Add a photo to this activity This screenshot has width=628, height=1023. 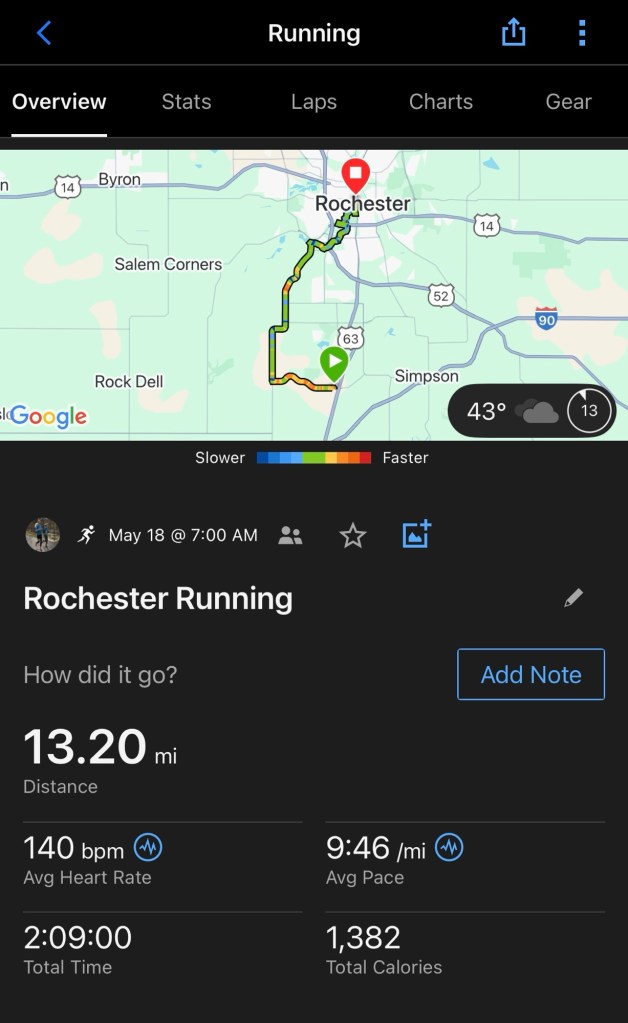coord(416,535)
